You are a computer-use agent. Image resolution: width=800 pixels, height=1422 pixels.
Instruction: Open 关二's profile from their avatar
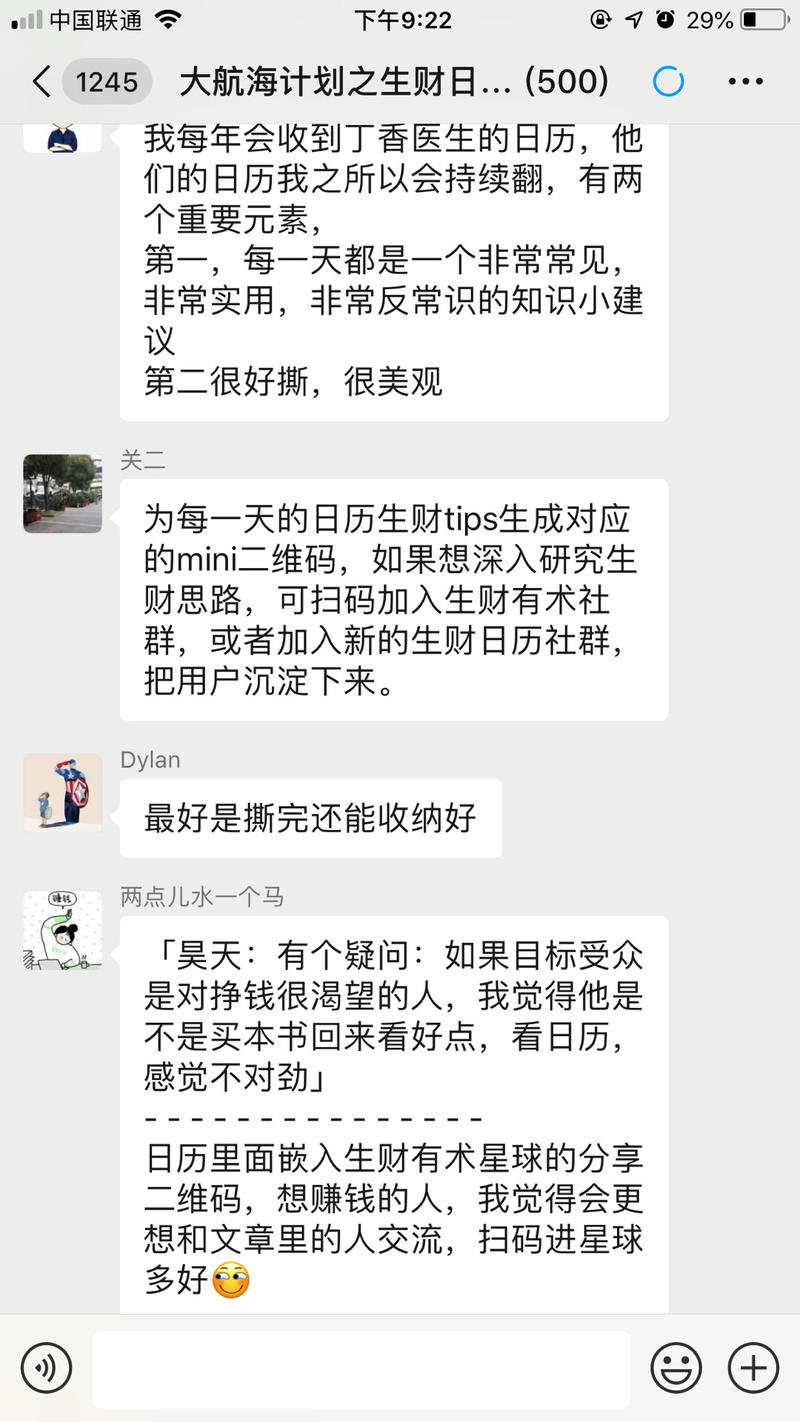pyautogui.click(x=62, y=494)
